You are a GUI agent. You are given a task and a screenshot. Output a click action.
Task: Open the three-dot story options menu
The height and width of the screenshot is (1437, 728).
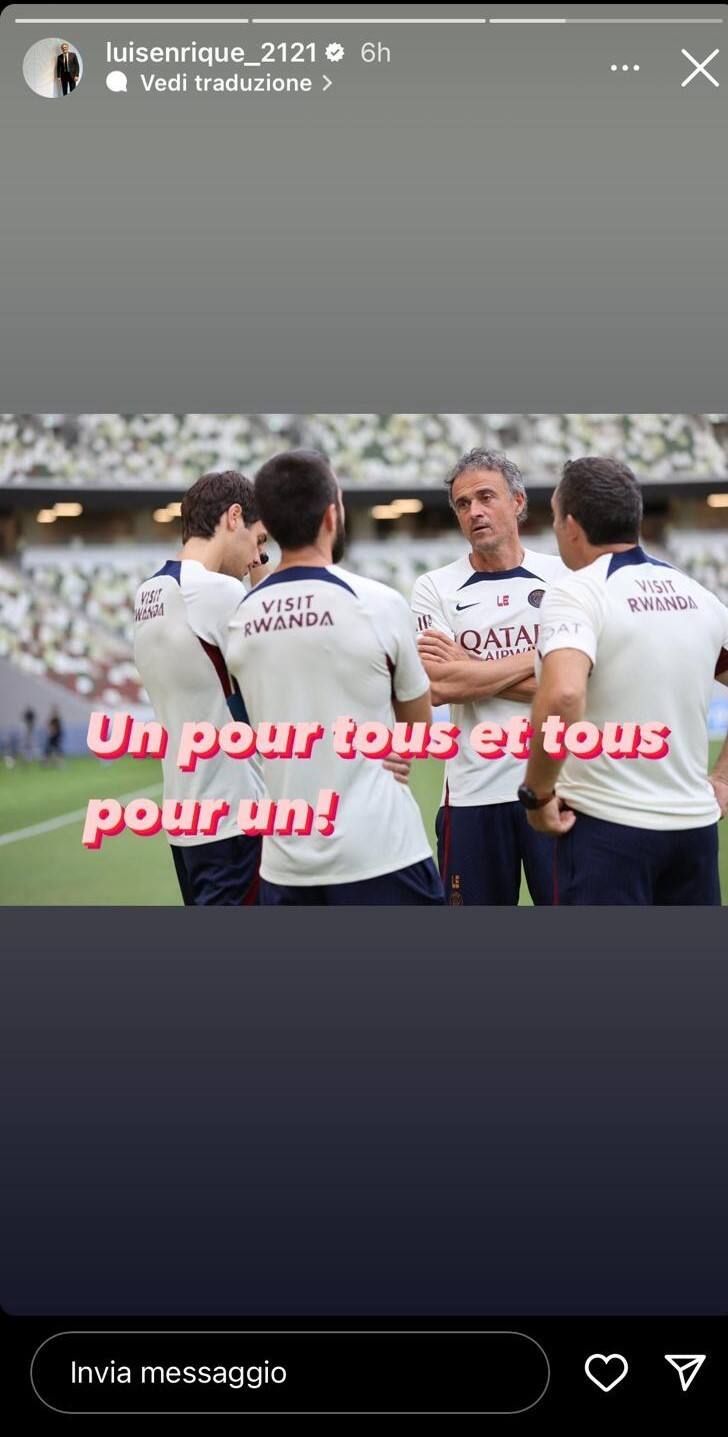point(625,68)
